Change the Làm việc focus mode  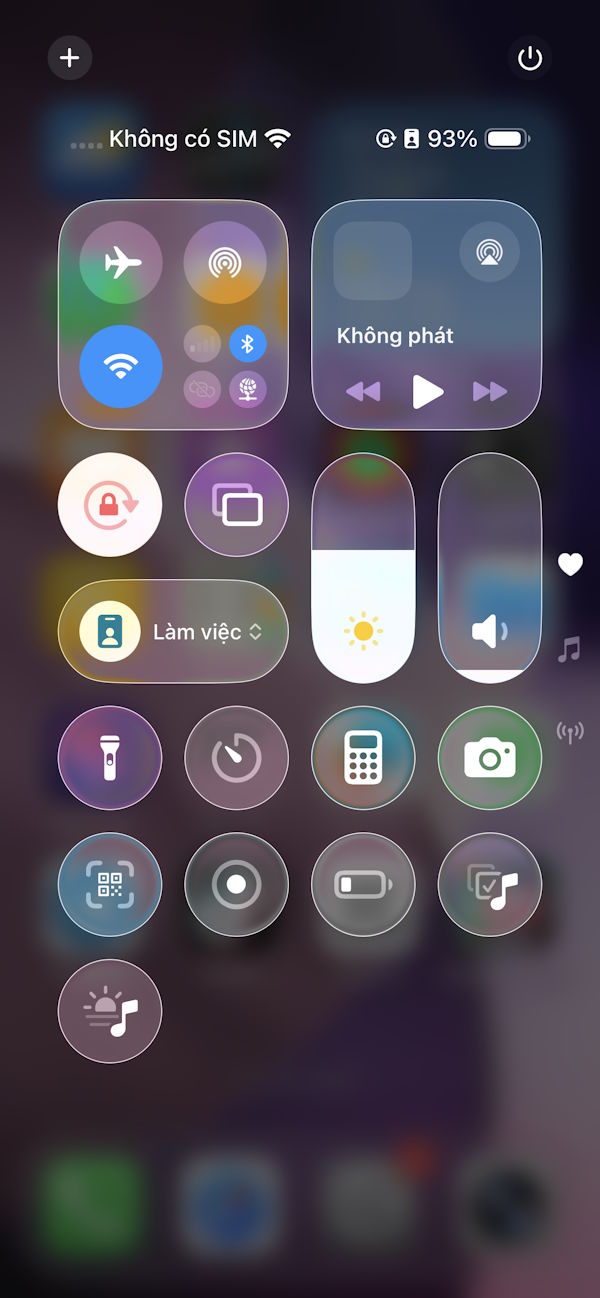(173, 632)
